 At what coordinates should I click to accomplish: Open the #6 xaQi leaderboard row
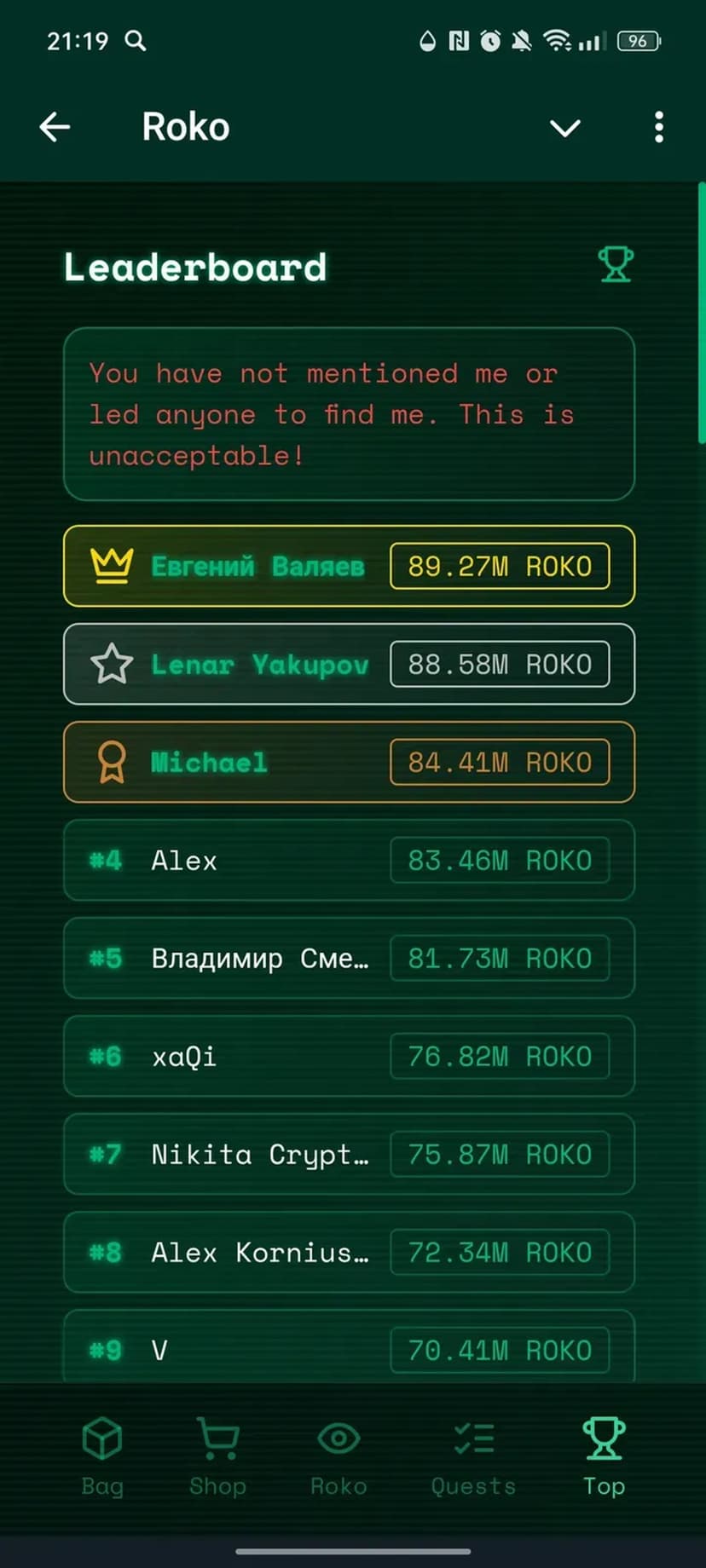pos(349,1056)
